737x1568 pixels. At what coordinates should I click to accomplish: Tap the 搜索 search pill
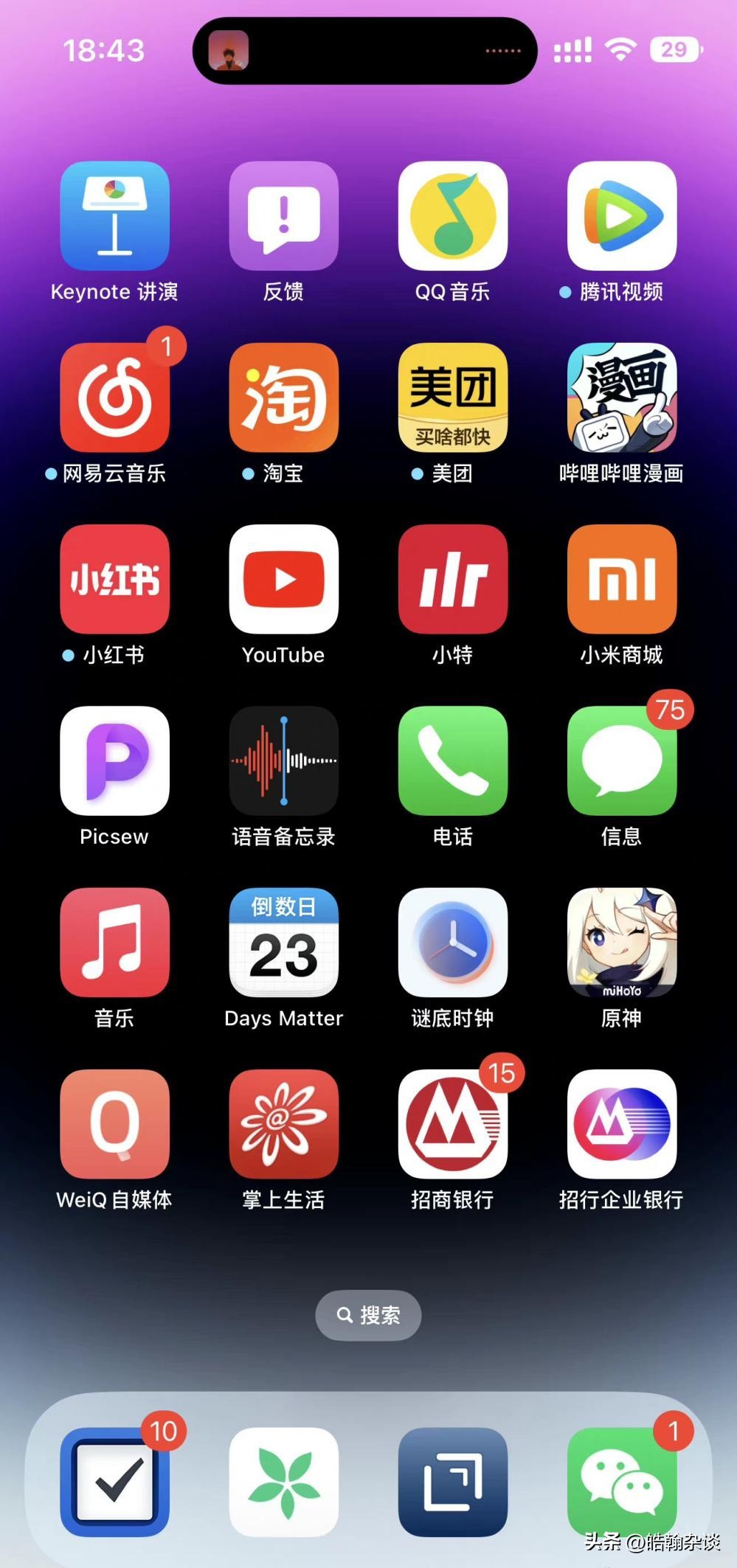pos(367,1315)
